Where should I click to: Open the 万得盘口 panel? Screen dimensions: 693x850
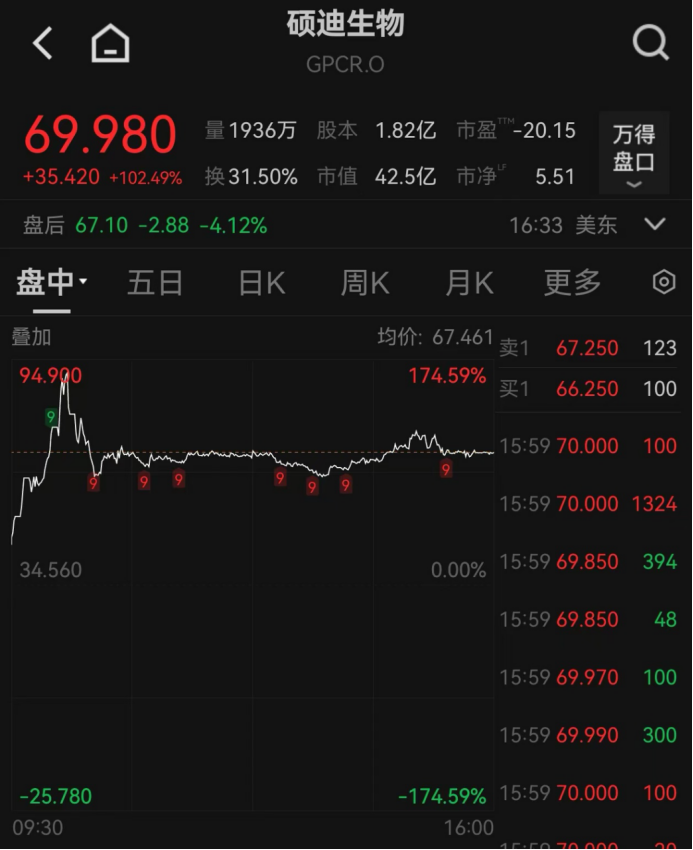click(x=634, y=152)
